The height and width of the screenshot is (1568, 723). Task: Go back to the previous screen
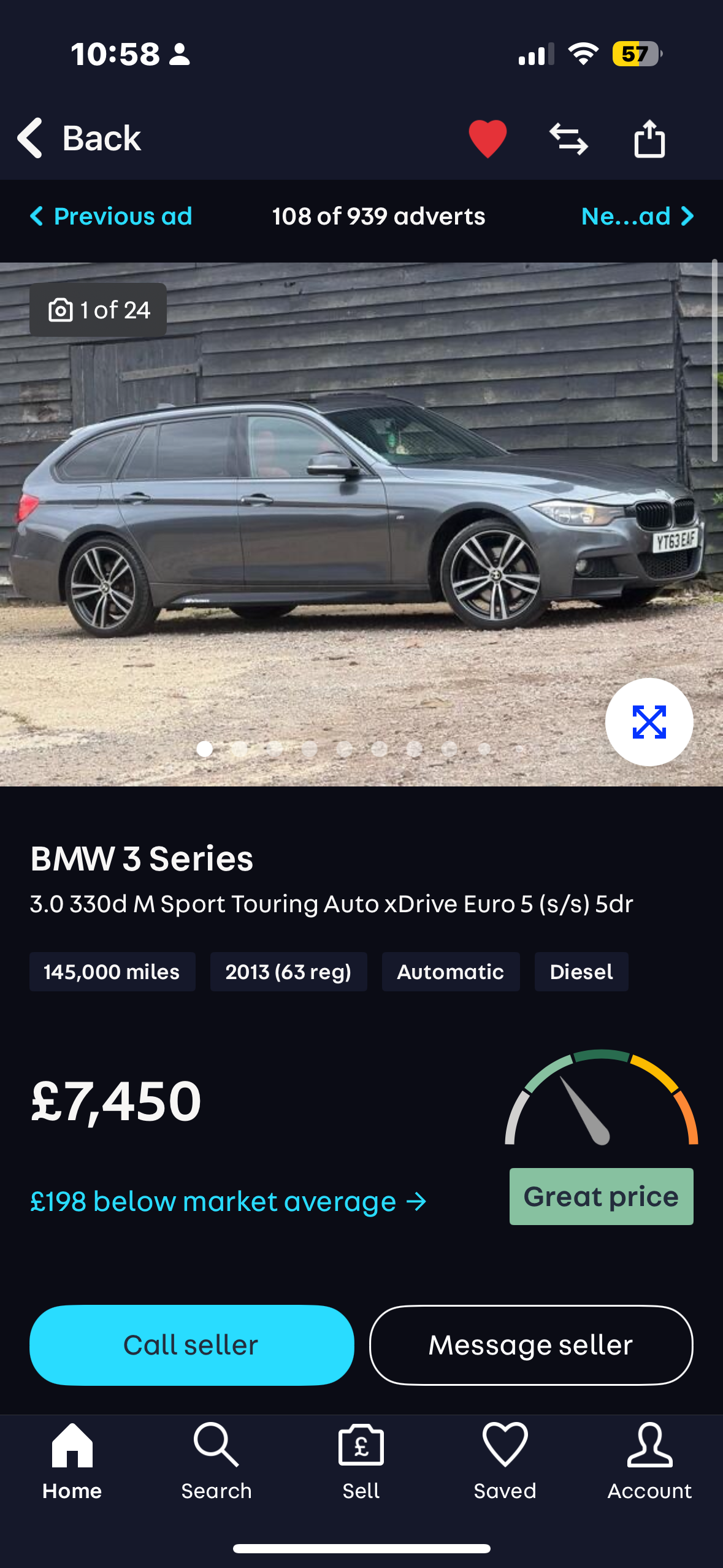tap(80, 138)
